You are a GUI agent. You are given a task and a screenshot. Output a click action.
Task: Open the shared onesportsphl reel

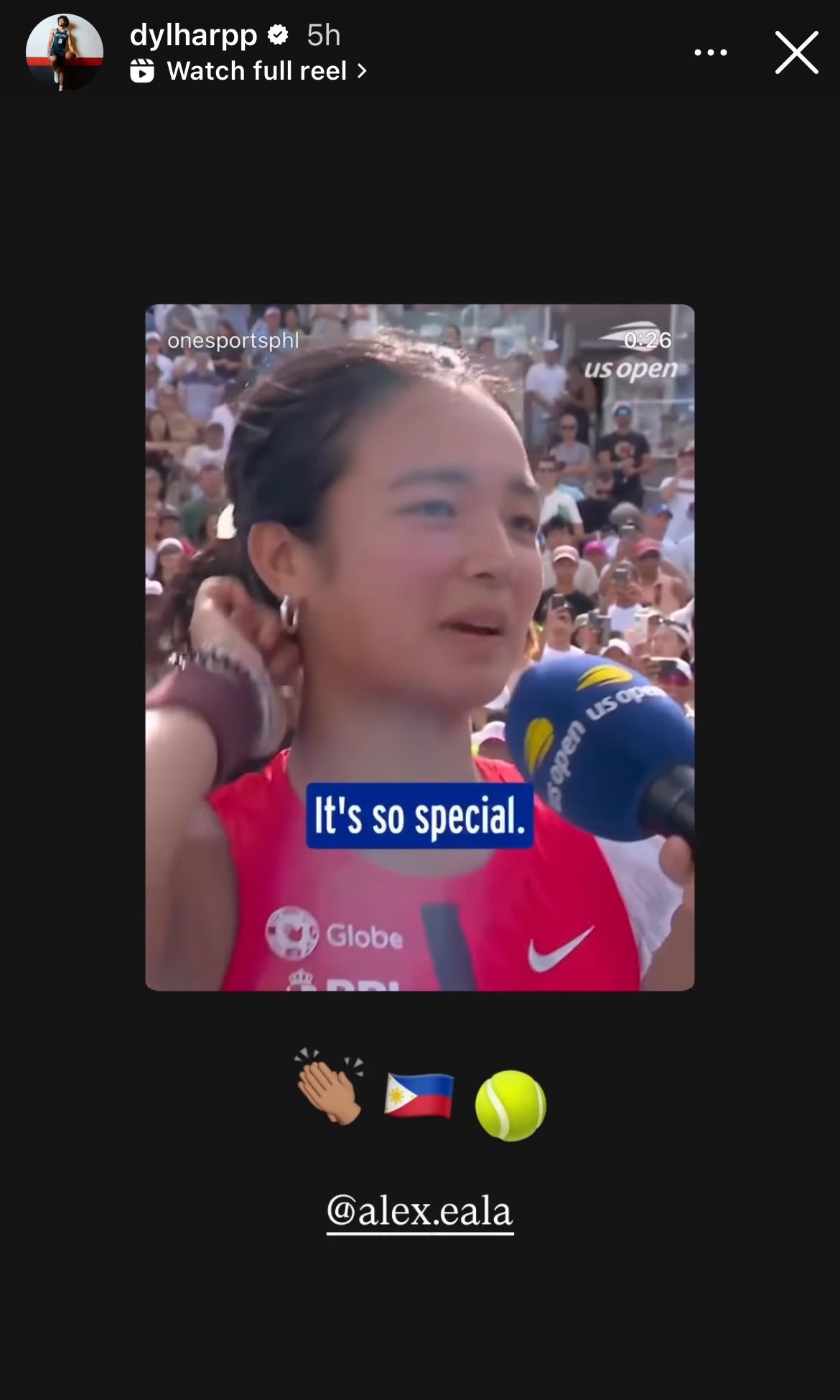[x=420, y=647]
